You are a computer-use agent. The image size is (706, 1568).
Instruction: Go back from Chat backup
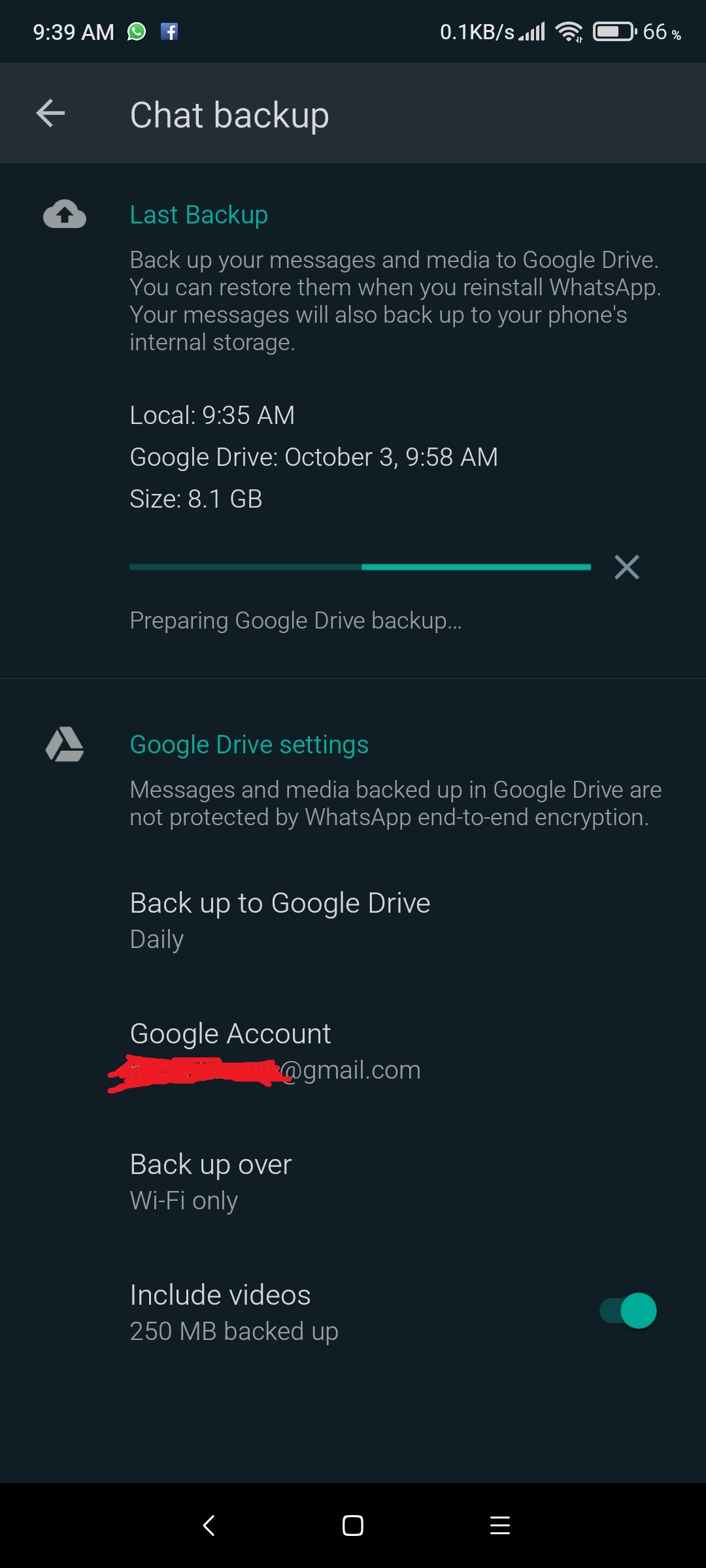(x=50, y=114)
